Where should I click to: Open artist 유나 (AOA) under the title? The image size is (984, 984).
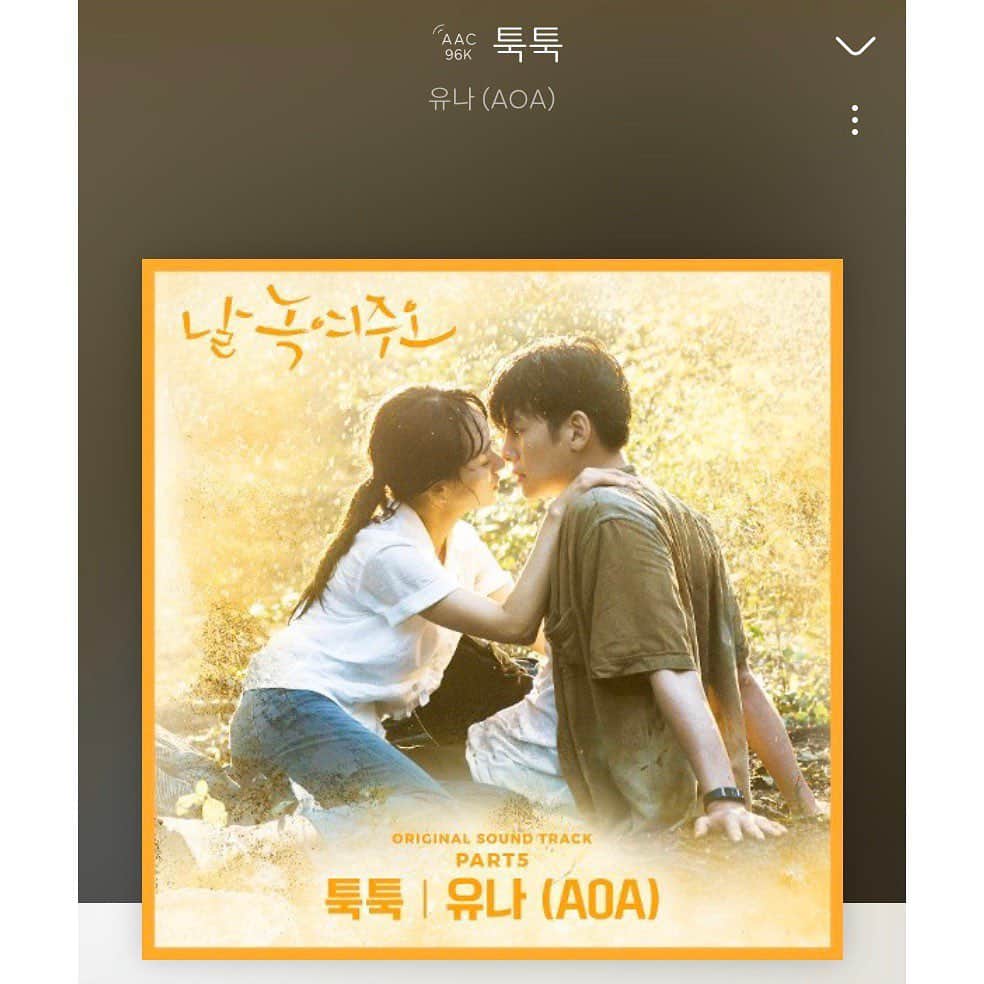[x=491, y=99]
